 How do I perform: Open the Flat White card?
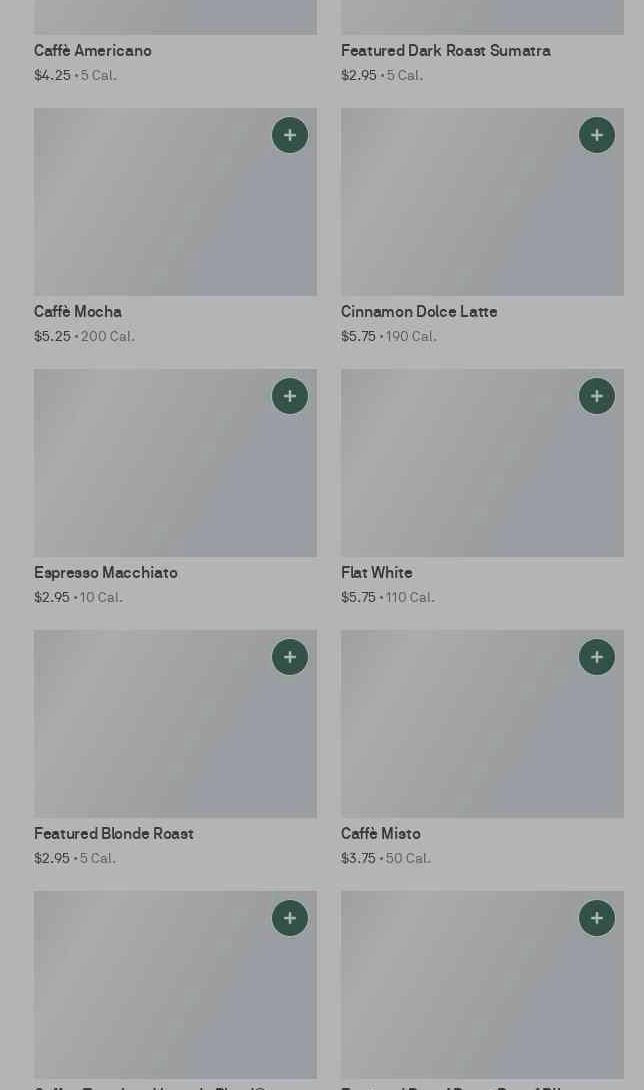tap(482, 487)
